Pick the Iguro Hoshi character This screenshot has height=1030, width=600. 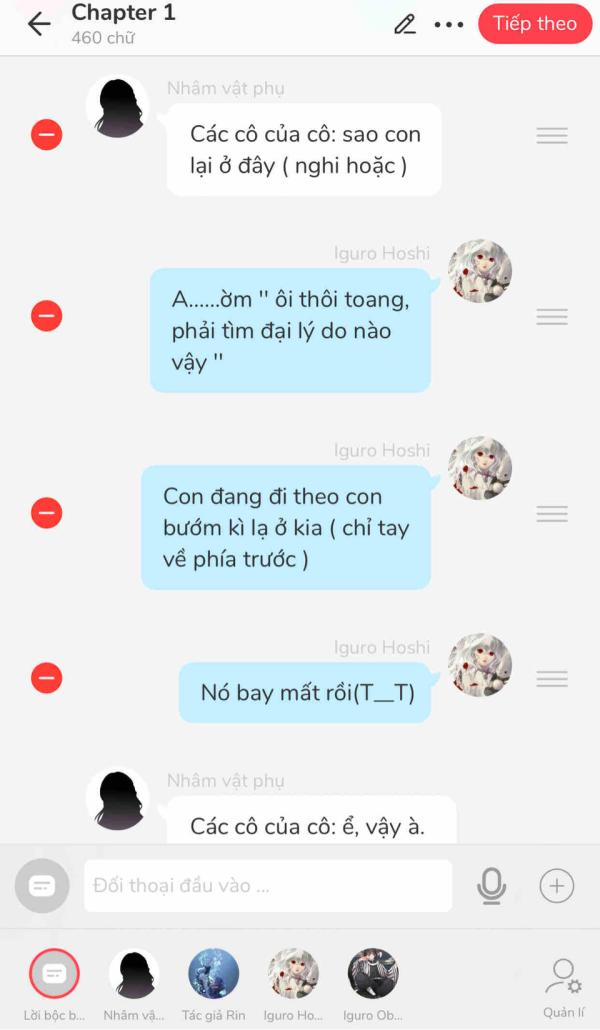click(294, 974)
